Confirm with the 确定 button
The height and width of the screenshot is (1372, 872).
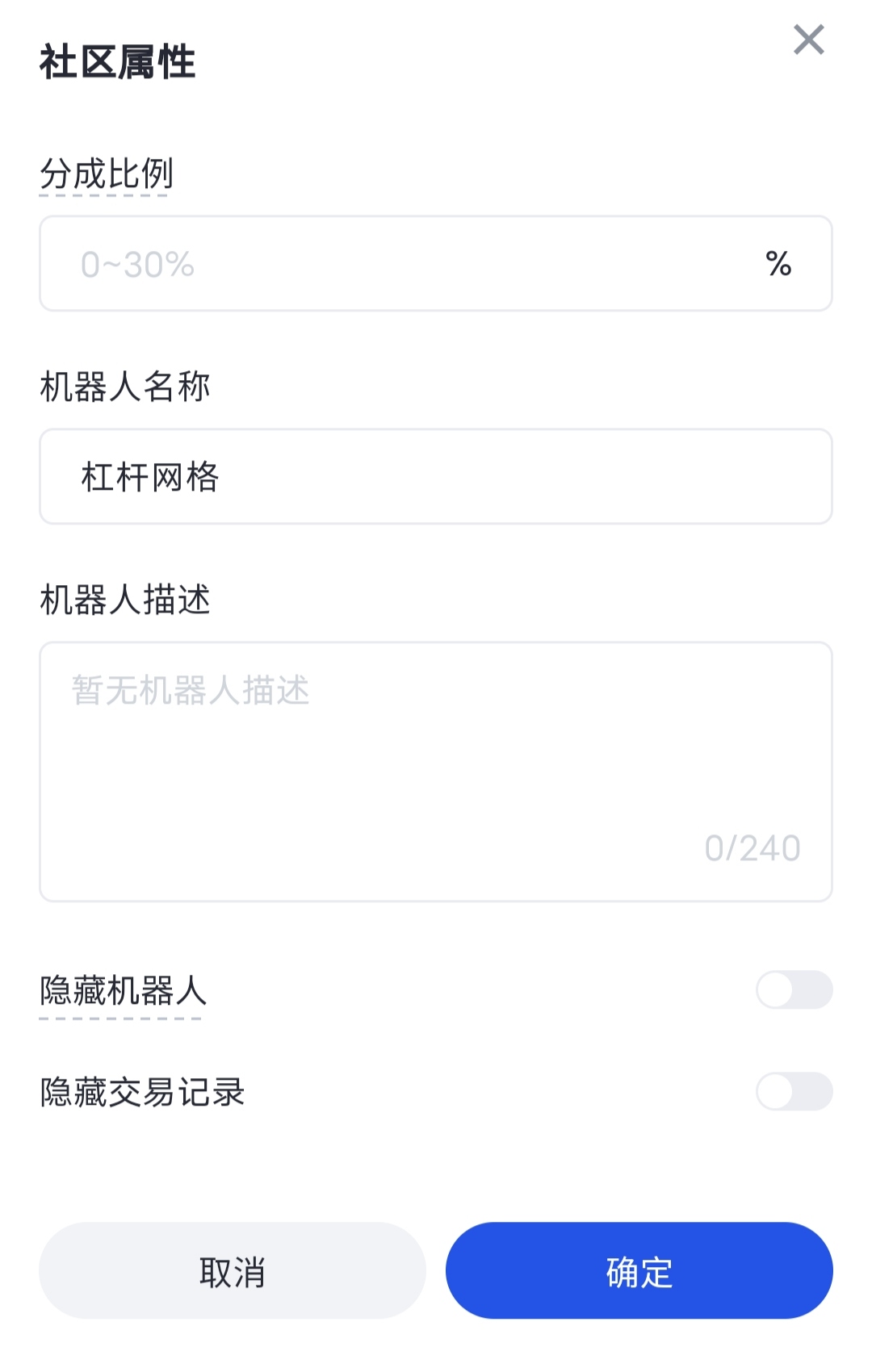[x=639, y=1271]
